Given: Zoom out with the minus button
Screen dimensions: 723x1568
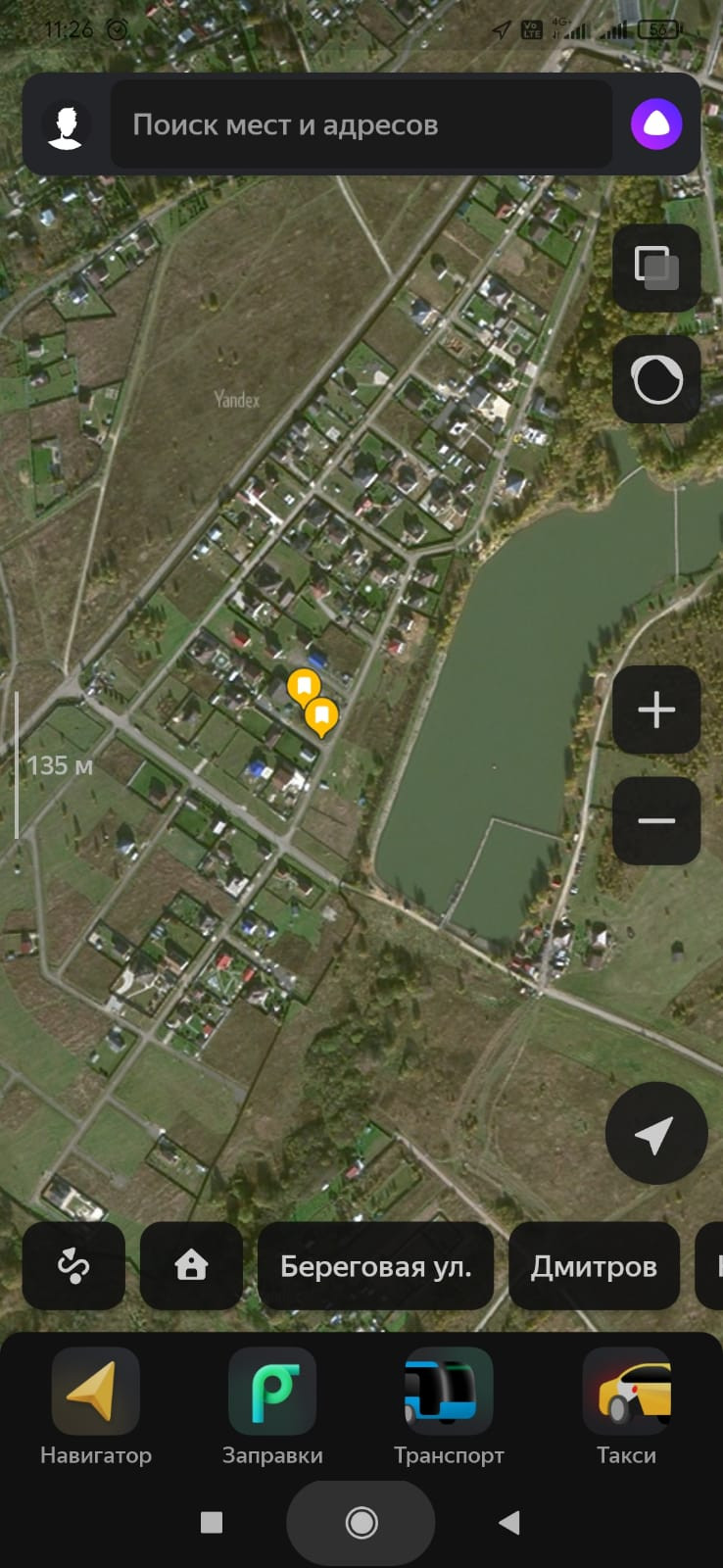Looking at the screenshot, I should point(655,821).
